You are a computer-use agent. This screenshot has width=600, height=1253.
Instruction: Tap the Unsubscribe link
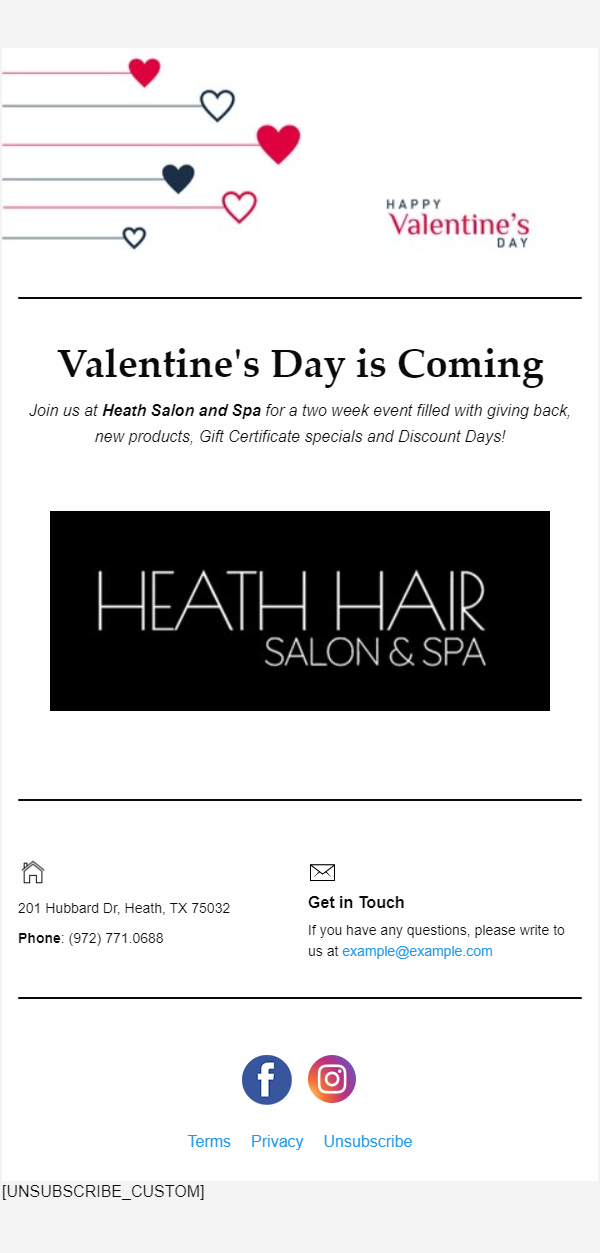click(x=368, y=1141)
